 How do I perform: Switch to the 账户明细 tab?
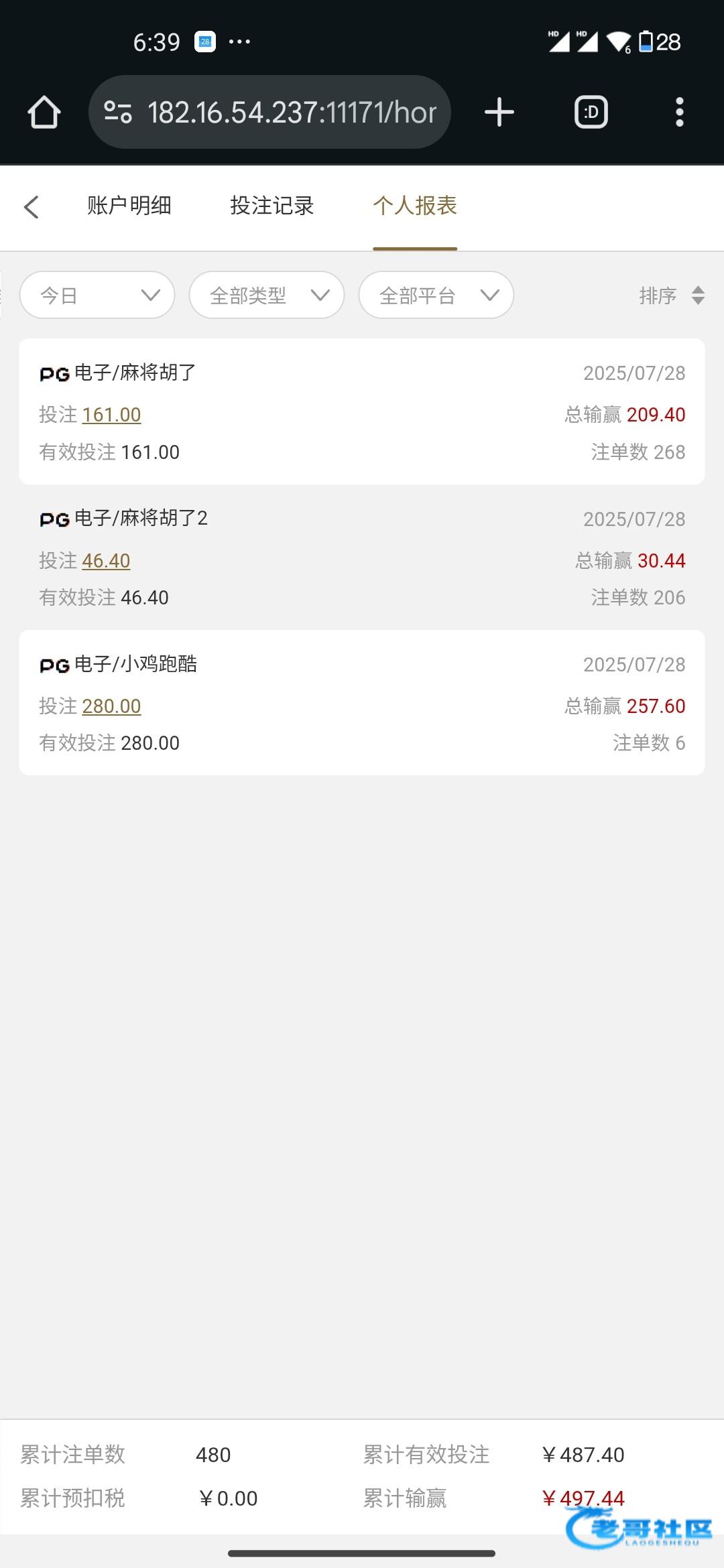129,206
